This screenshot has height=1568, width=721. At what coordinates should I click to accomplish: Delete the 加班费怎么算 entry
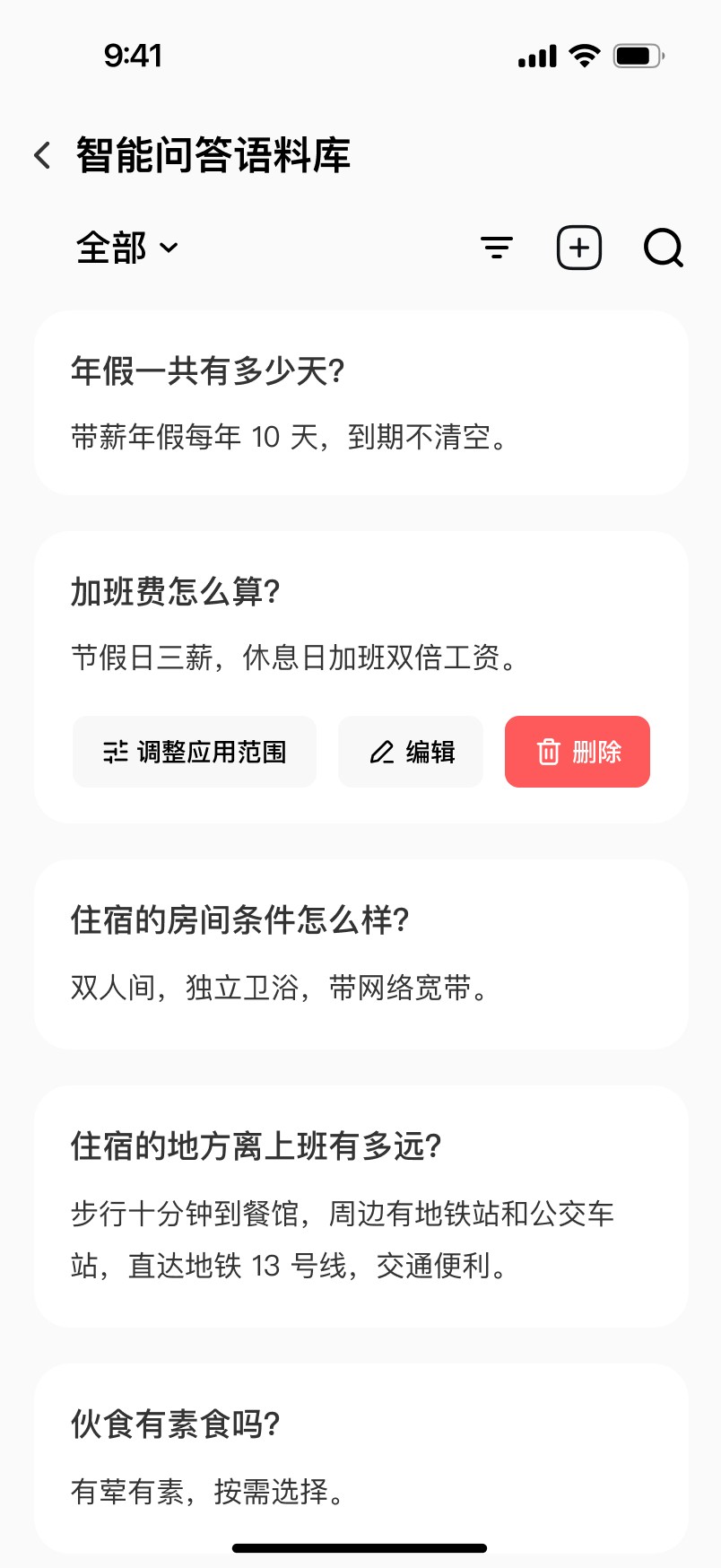(x=578, y=752)
